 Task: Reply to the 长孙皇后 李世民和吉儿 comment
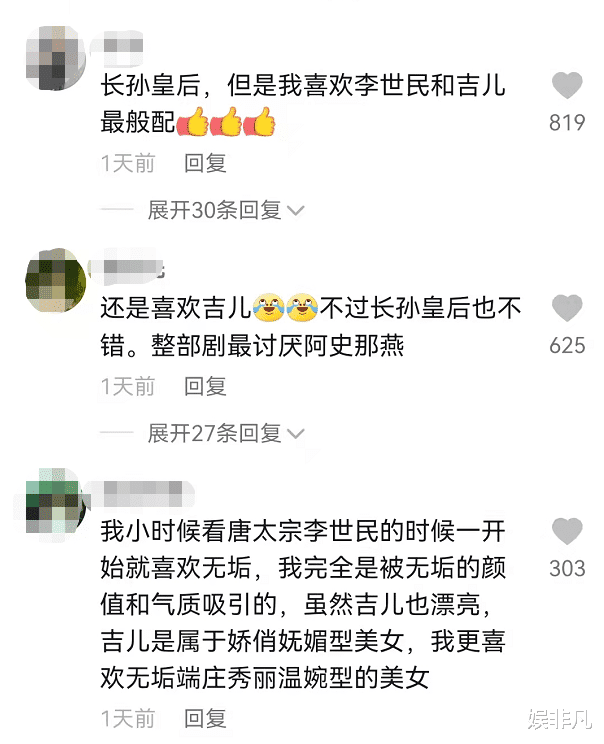point(205,163)
